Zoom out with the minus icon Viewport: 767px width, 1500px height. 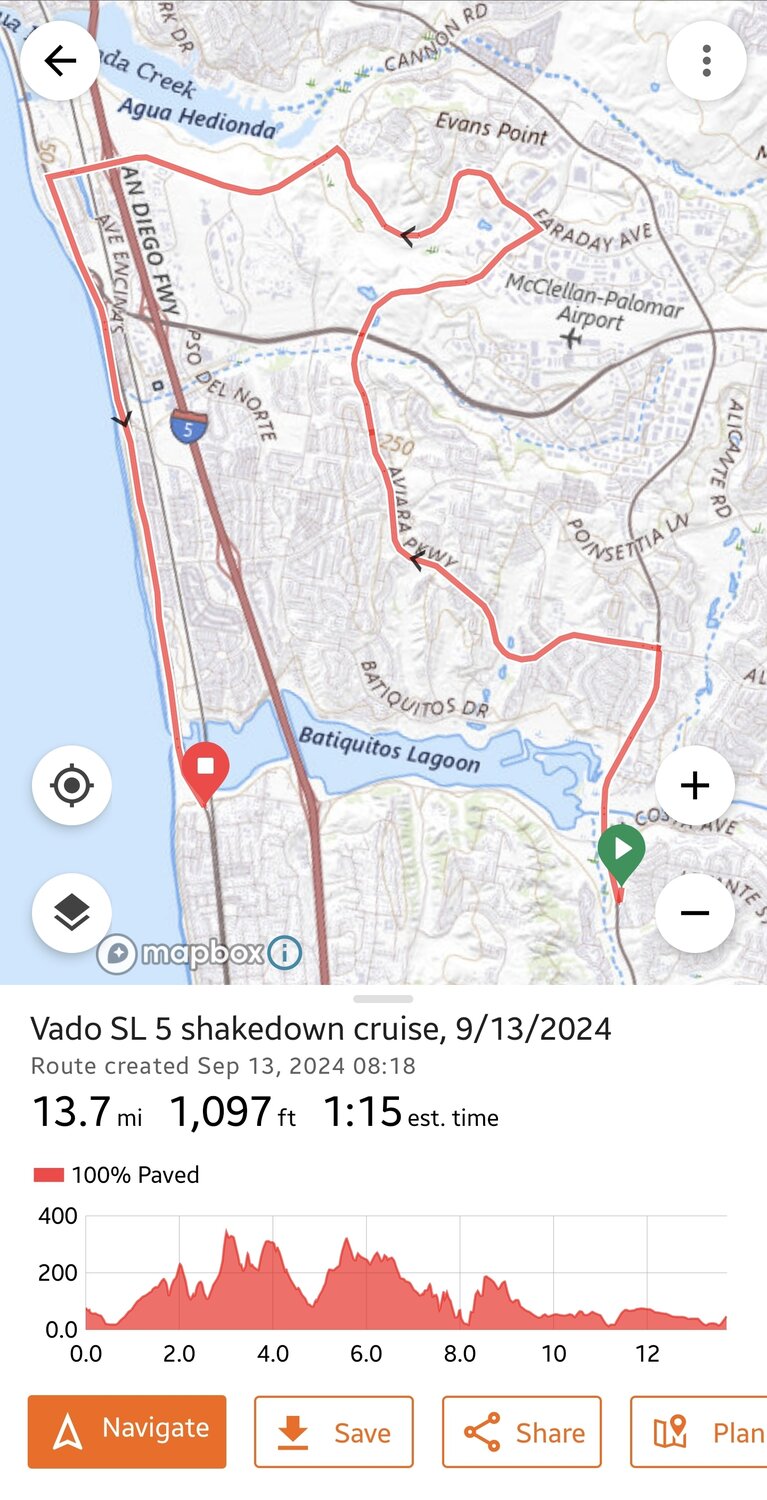tap(695, 913)
